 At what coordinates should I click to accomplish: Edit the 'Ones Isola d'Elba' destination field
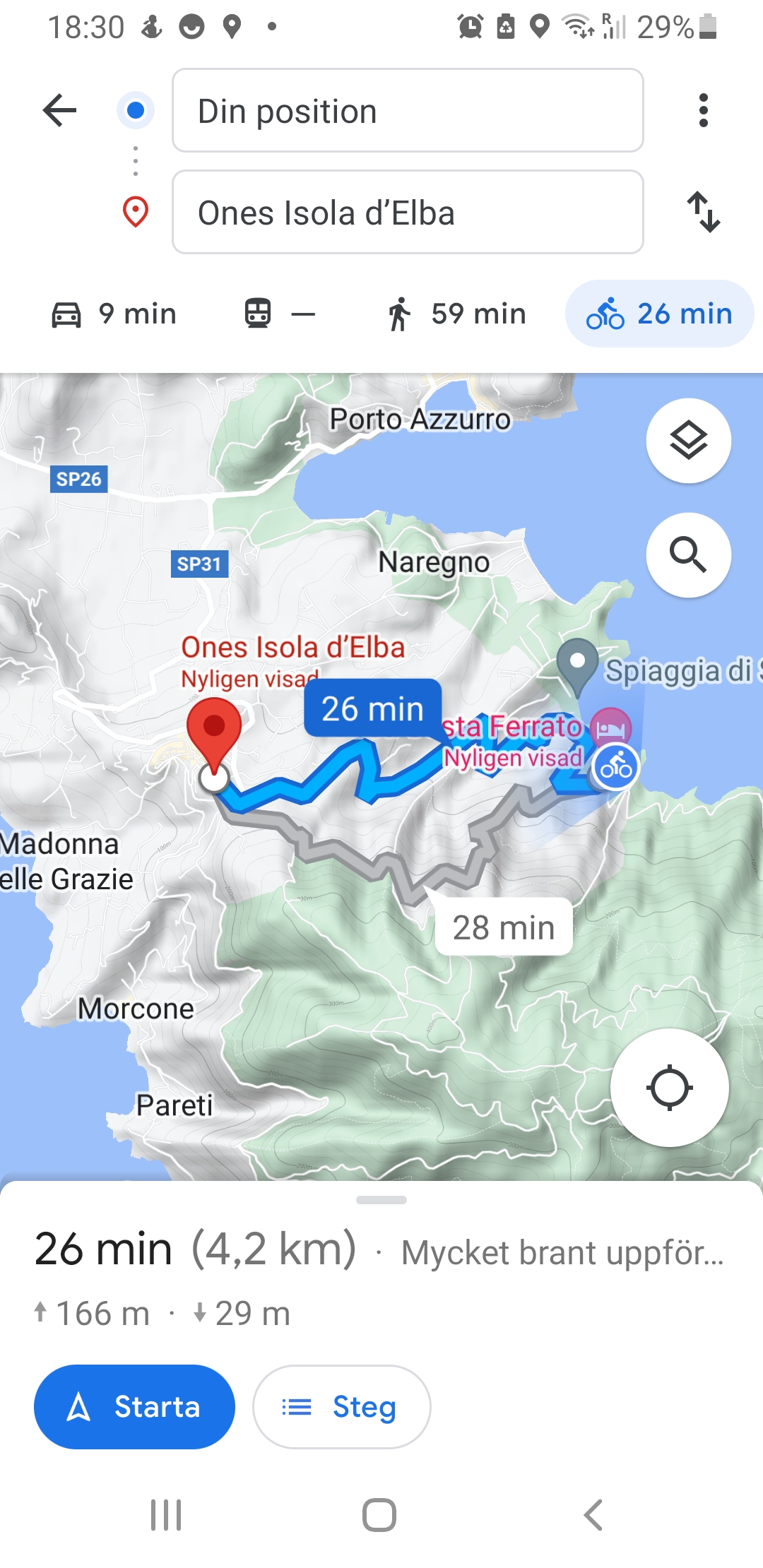408,213
